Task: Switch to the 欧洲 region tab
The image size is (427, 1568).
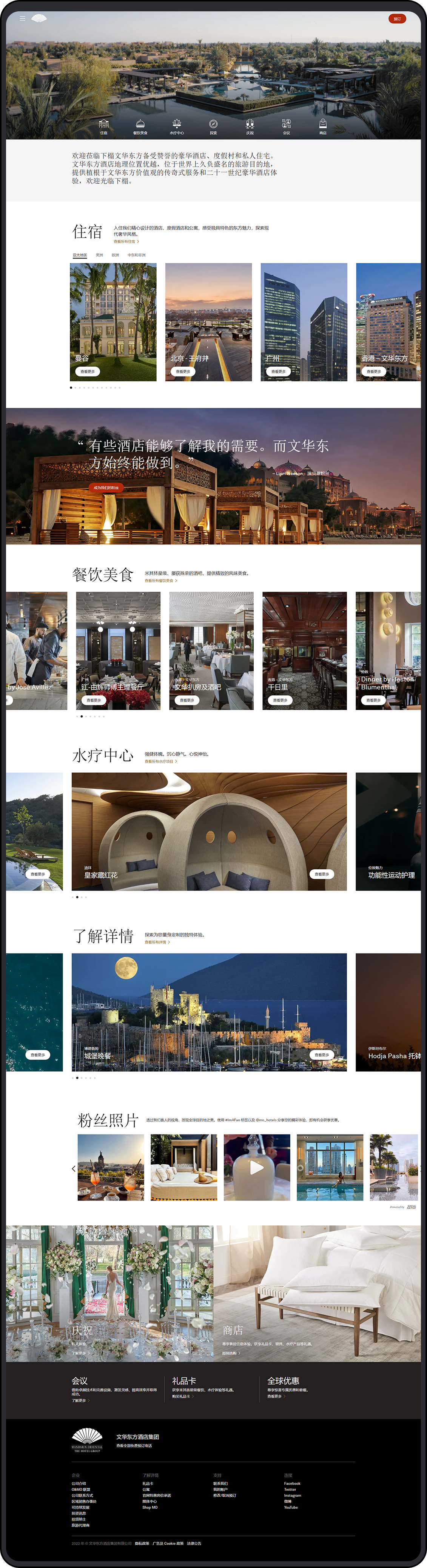Action: pos(115,255)
